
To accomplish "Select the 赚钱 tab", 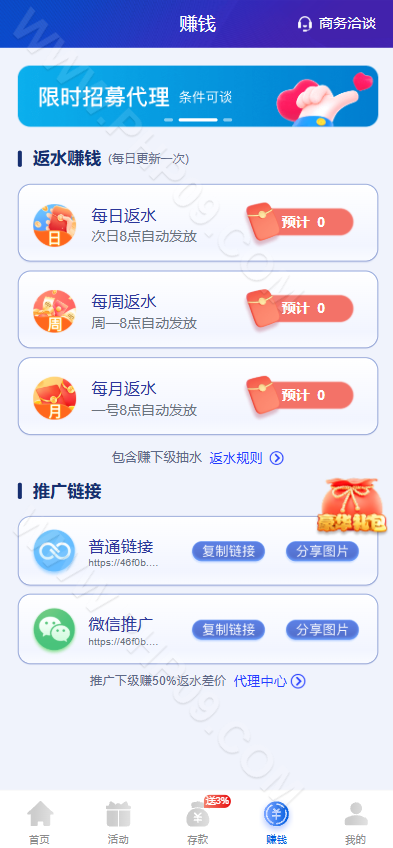I will click(x=276, y=822).
